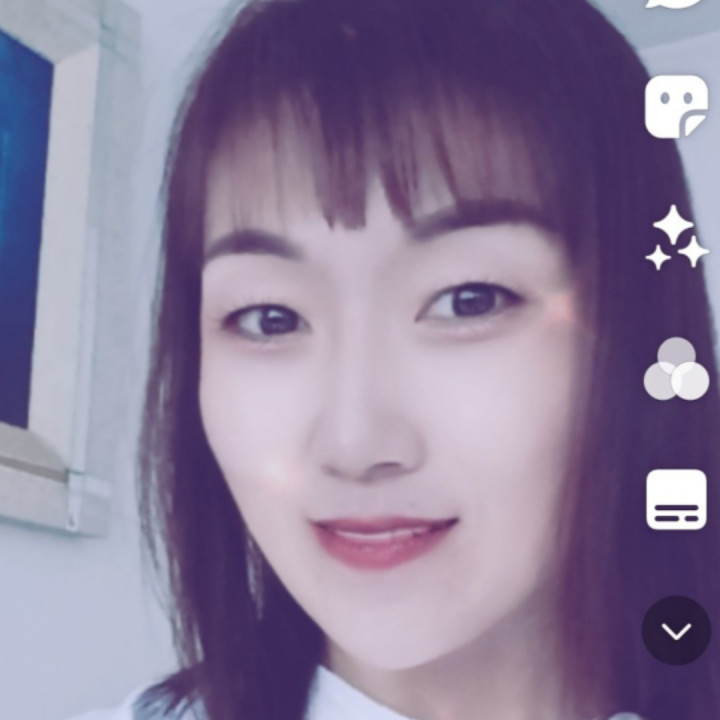Open the captions tool
The width and height of the screenshot is (720, 720).
[676, 500]
